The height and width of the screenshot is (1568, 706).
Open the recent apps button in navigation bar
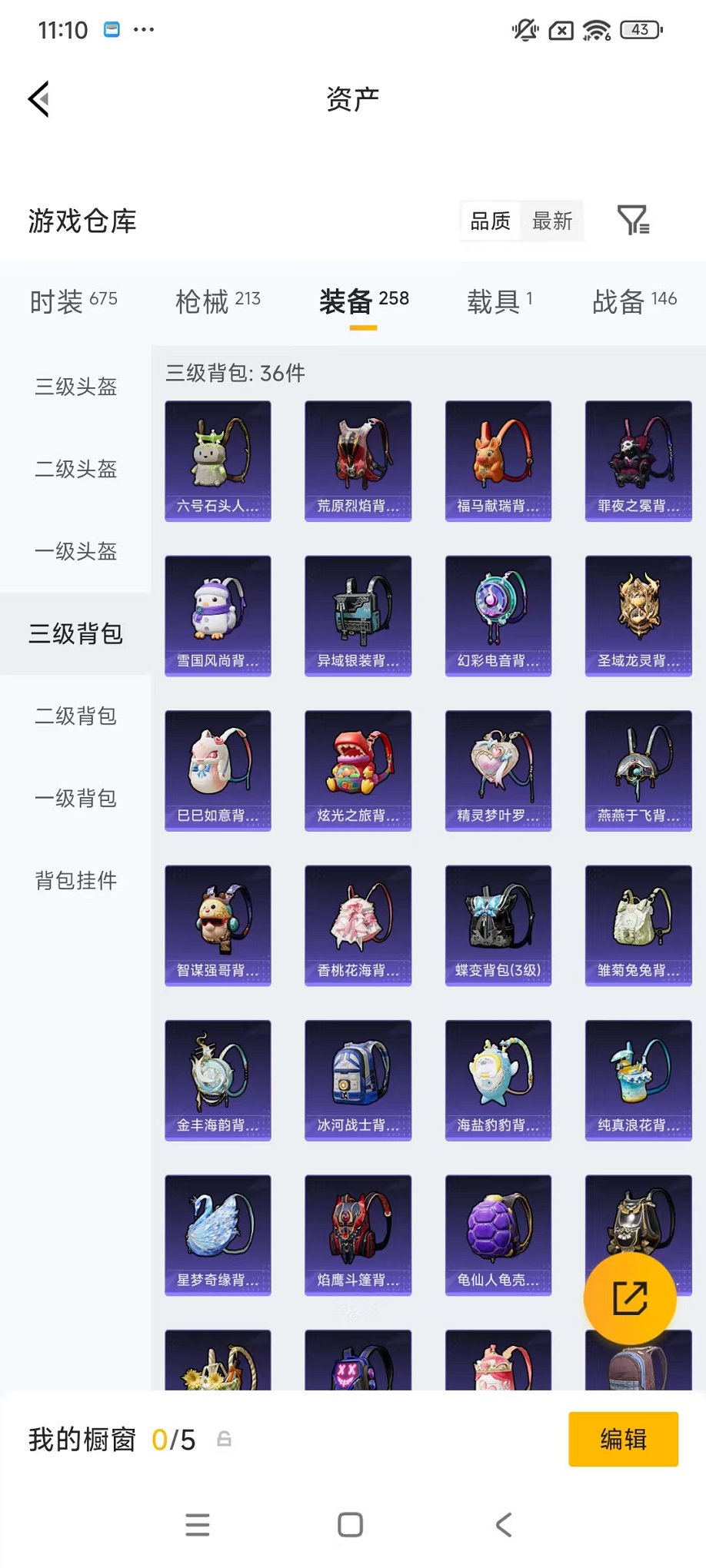click(198, 1525)
